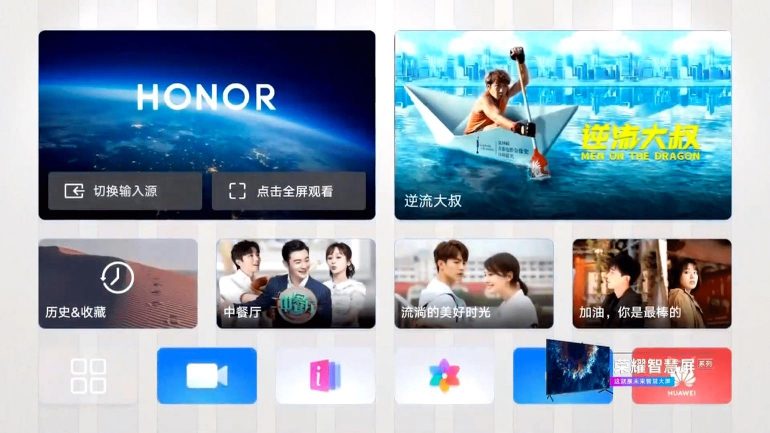This screenshot has height=433, width=770.
Task: Open the 逆流大叔 movie card
Action: (x=562, y=125)
